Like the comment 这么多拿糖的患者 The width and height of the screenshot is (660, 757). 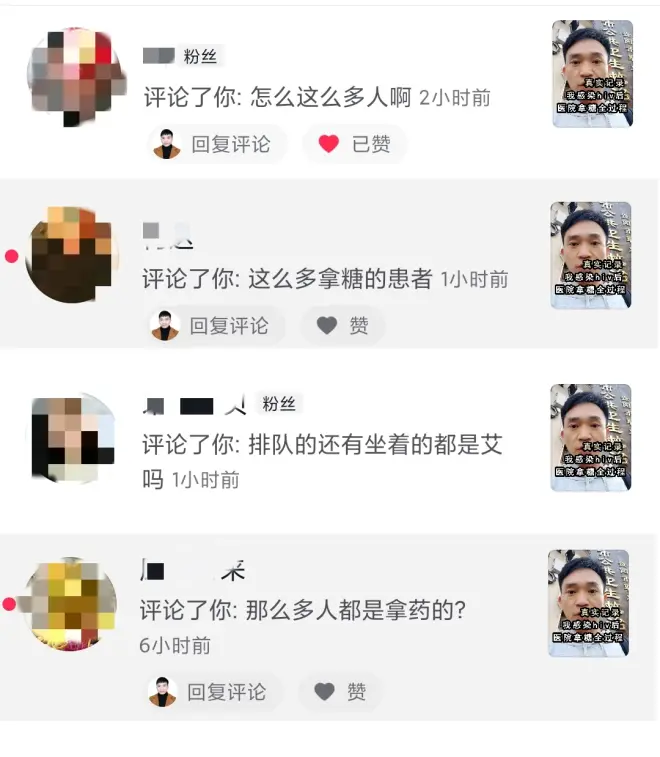(x=343, y=325)
